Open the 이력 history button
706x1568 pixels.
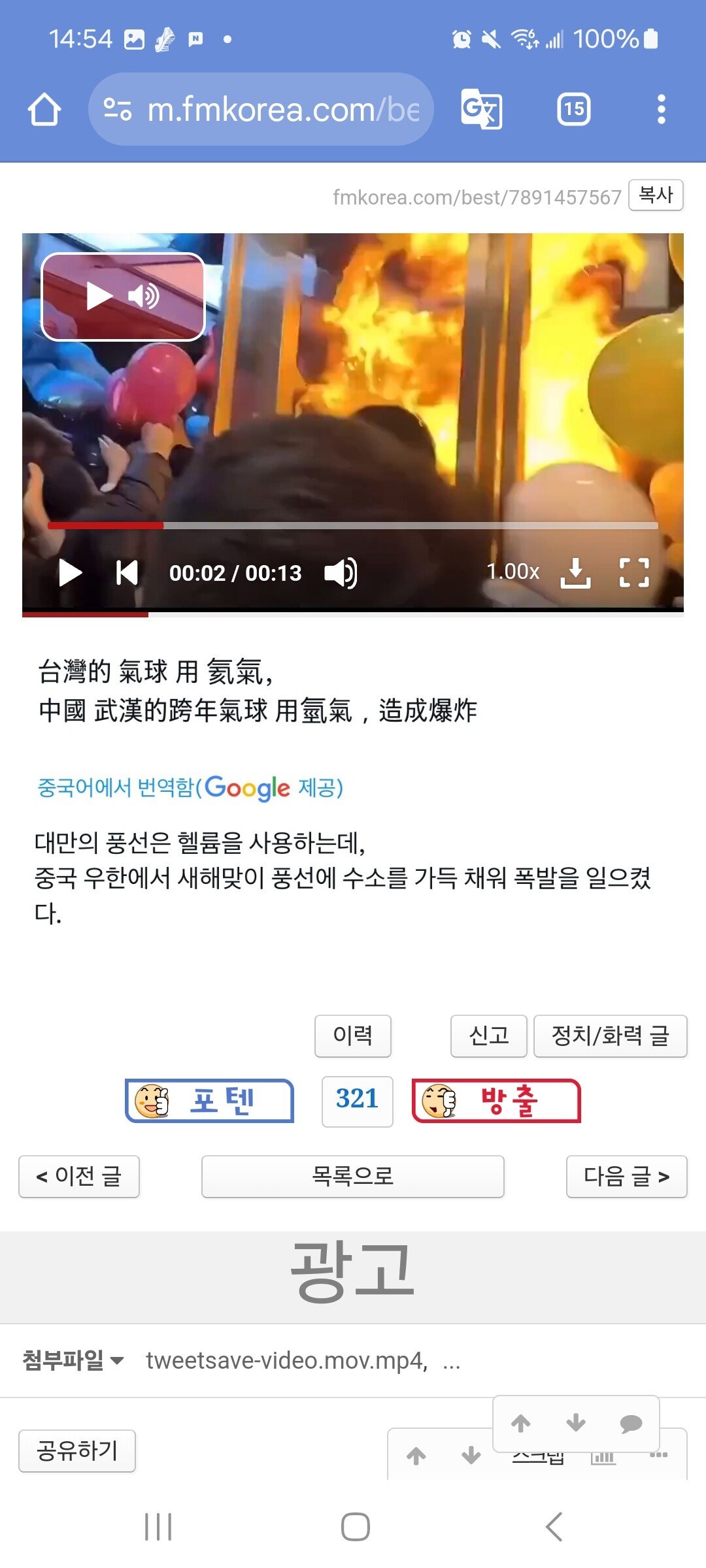click(352, 1036)
